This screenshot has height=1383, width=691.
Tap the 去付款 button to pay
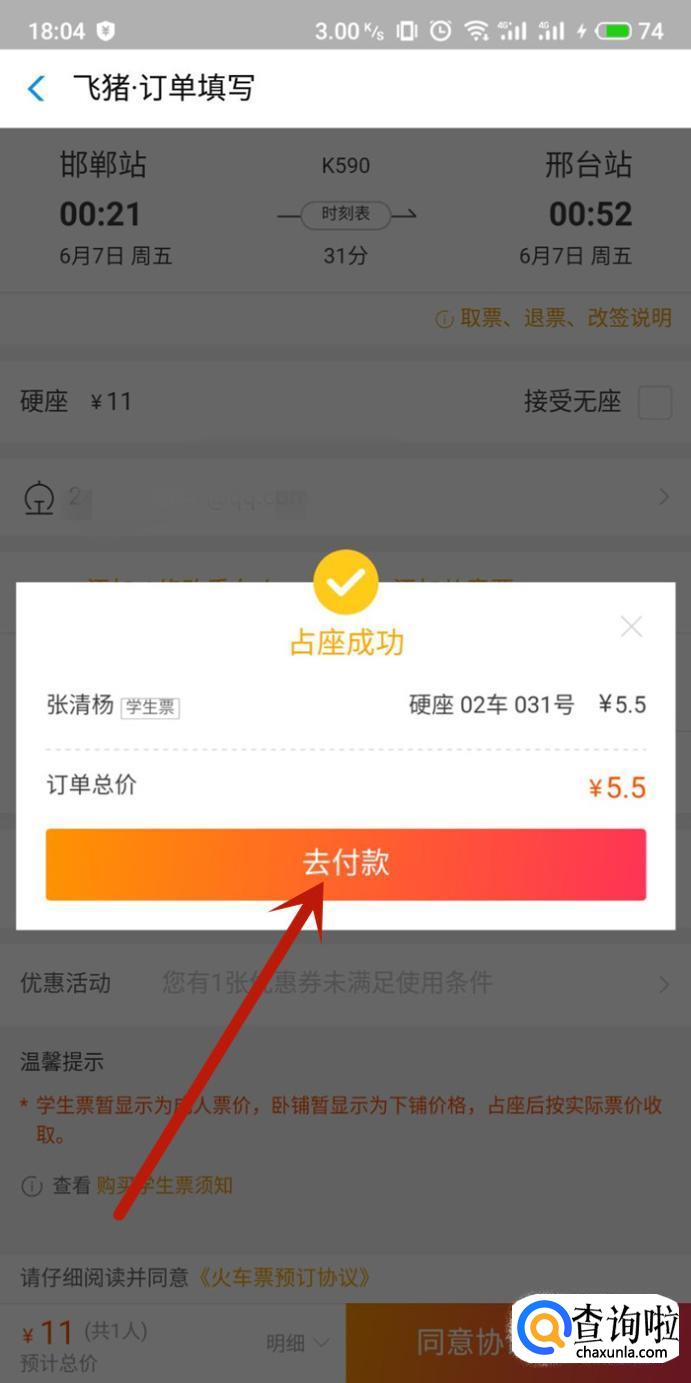point(345,864)
